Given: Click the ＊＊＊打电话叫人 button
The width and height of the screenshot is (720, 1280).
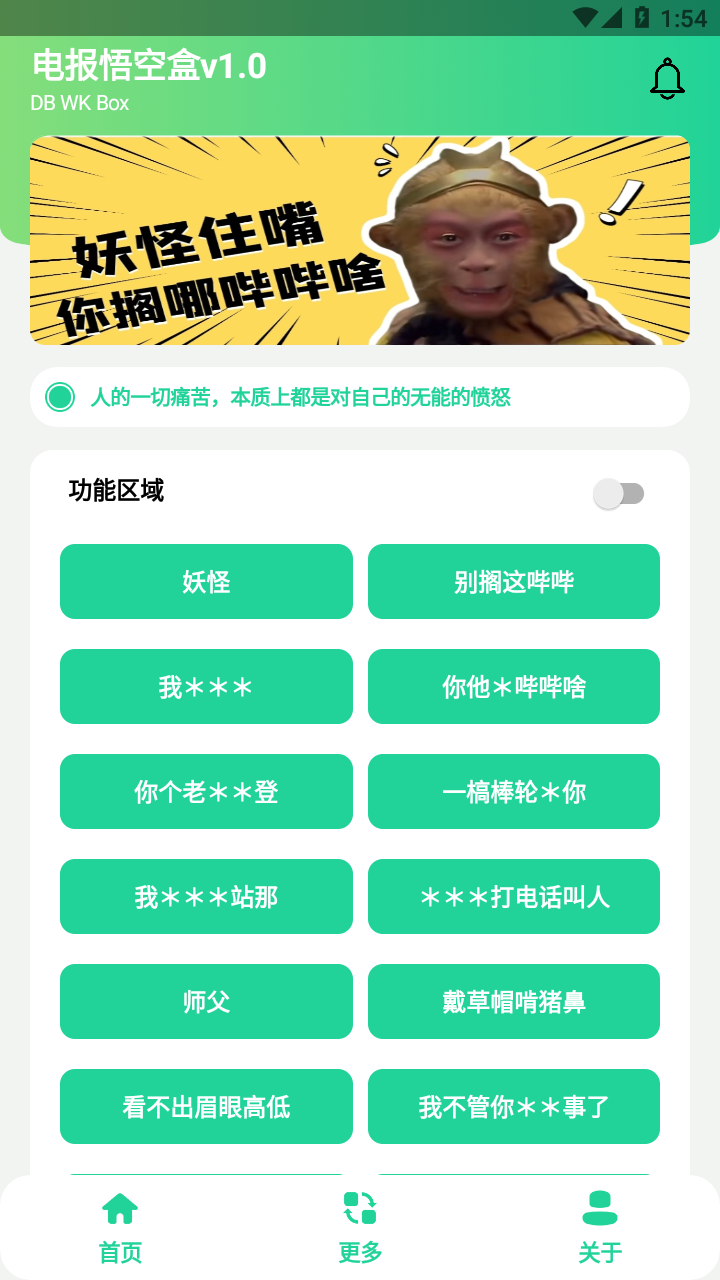Looking at the screenshot, I should click(513, 896).
